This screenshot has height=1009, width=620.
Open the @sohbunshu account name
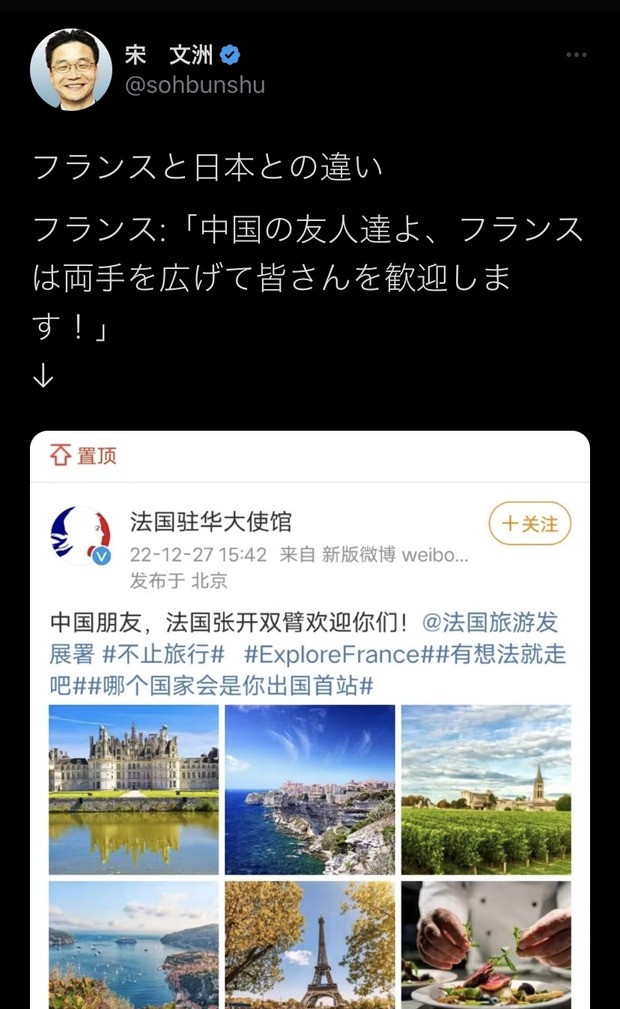point(194,85)
